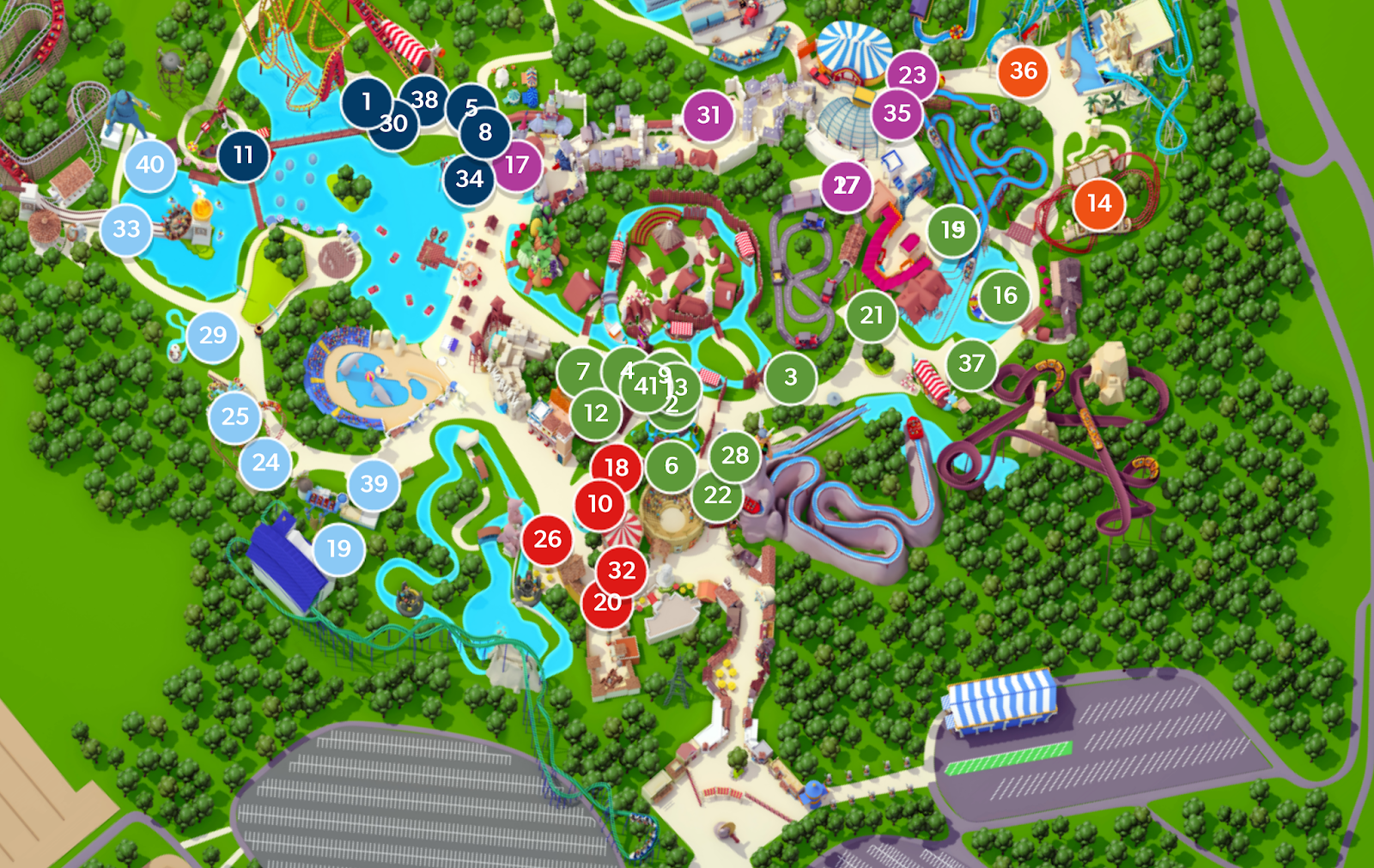Tap green marker 37
Image resolution: width=1374 pixels, height=868 pixels.
pos(971,364)
